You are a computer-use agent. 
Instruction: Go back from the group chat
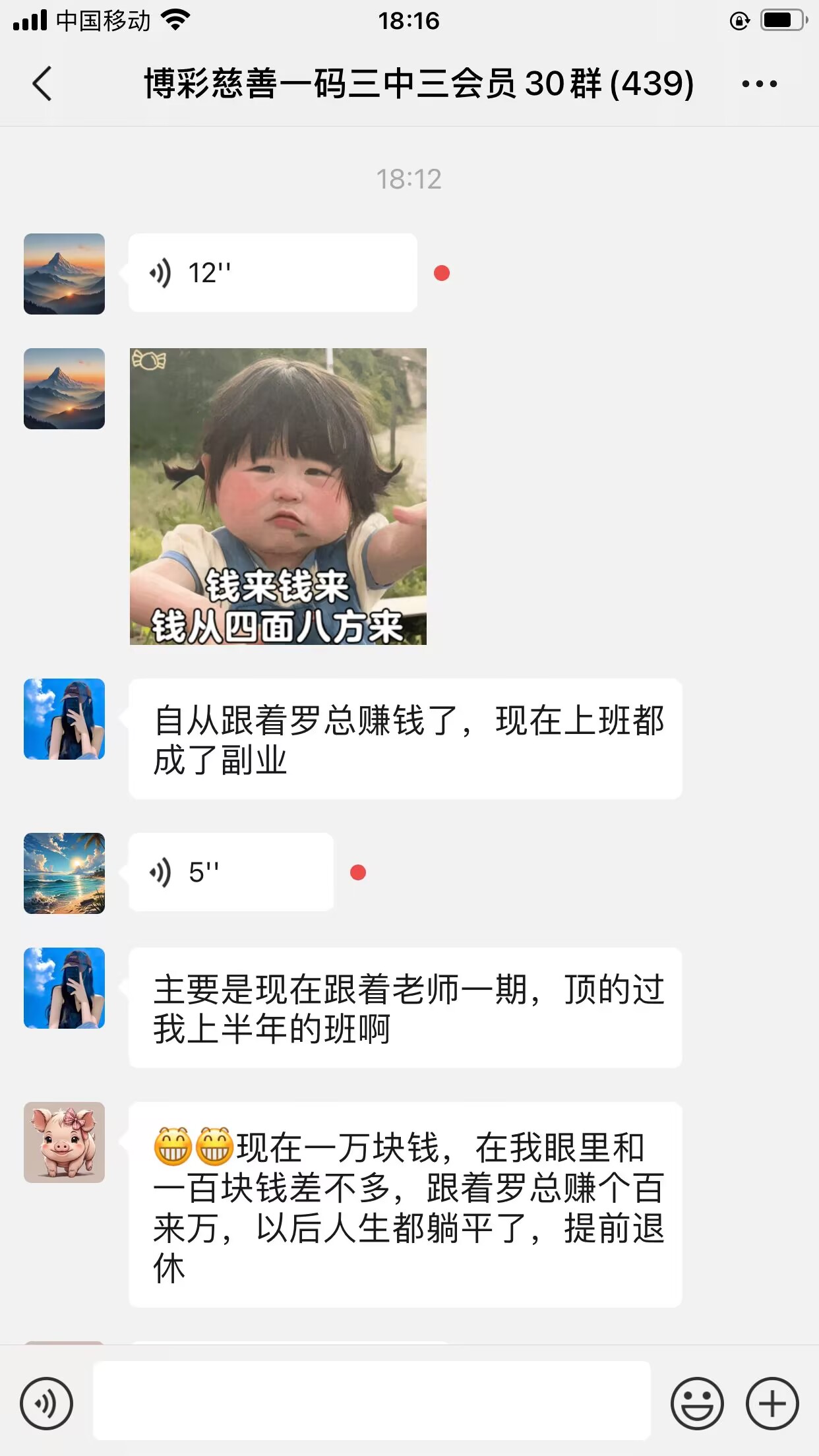pos(42,84)
